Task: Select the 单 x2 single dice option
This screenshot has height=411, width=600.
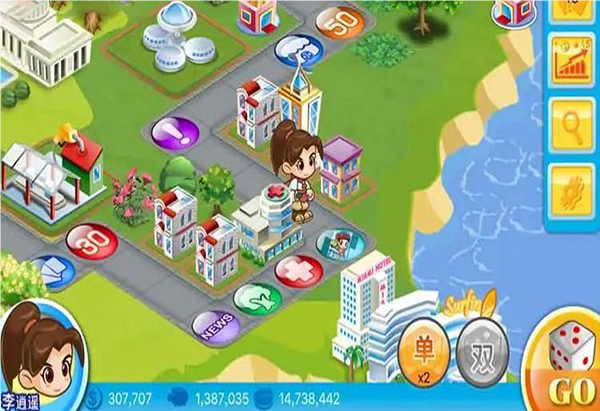Action: 425,353
